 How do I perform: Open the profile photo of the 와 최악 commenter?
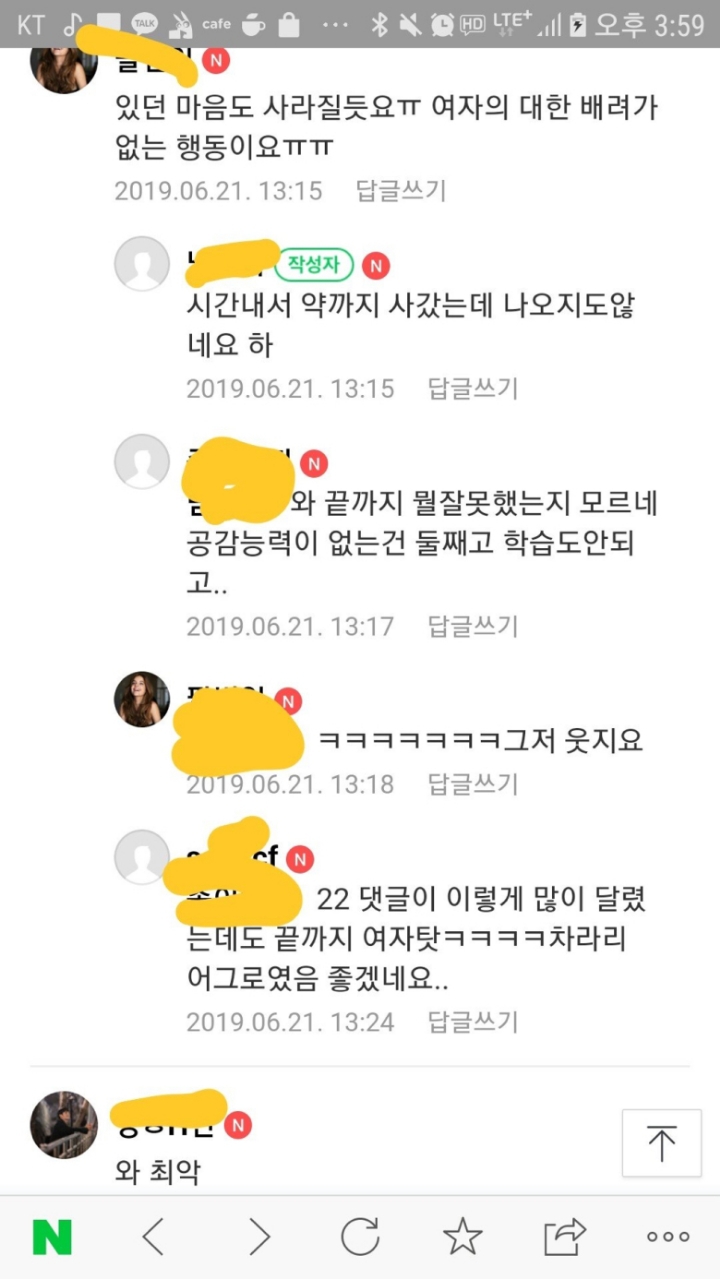pyautogui.click(x=65, y=1125)
